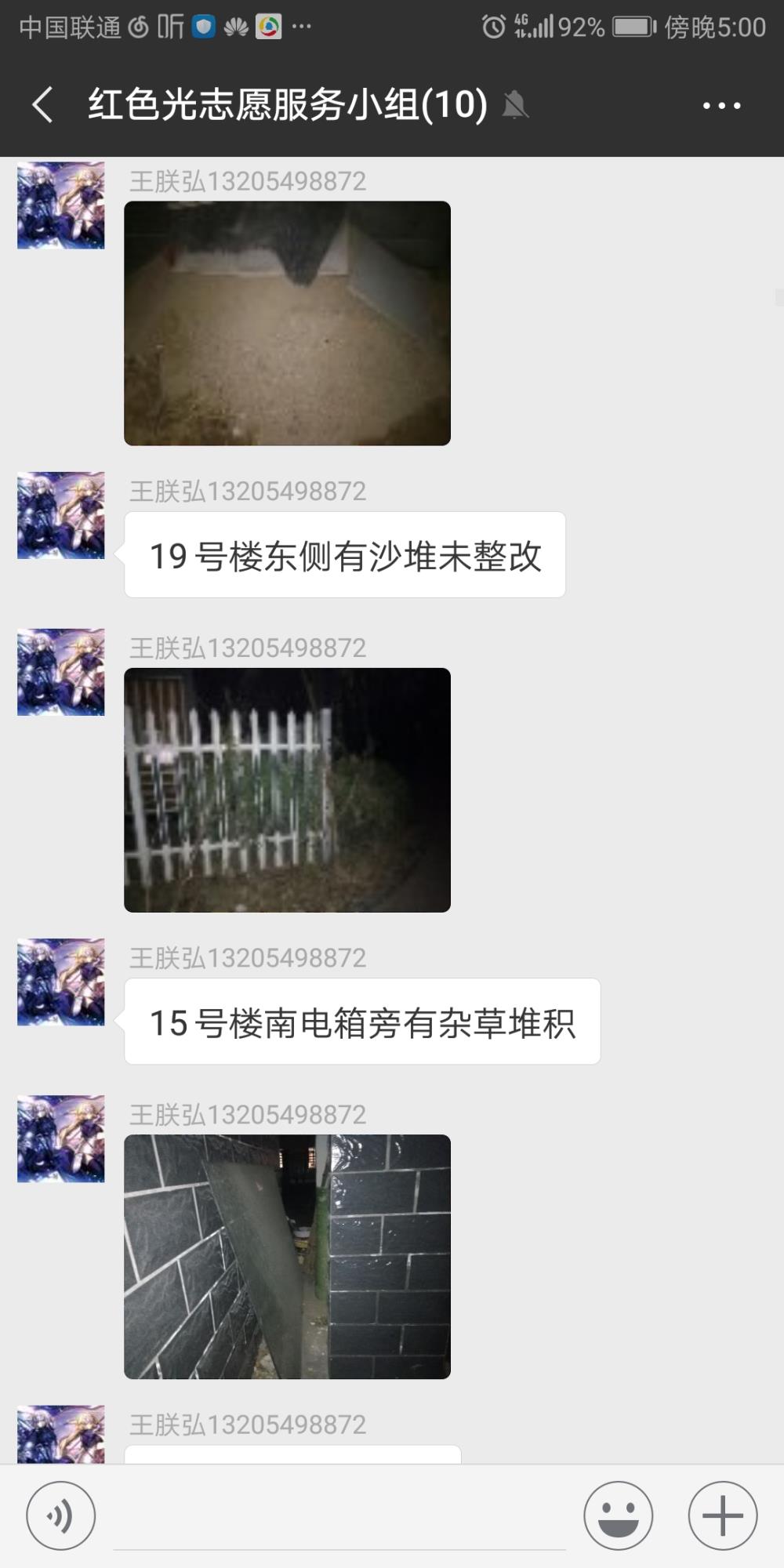Open the plus attachment menu

(722, 1515)
